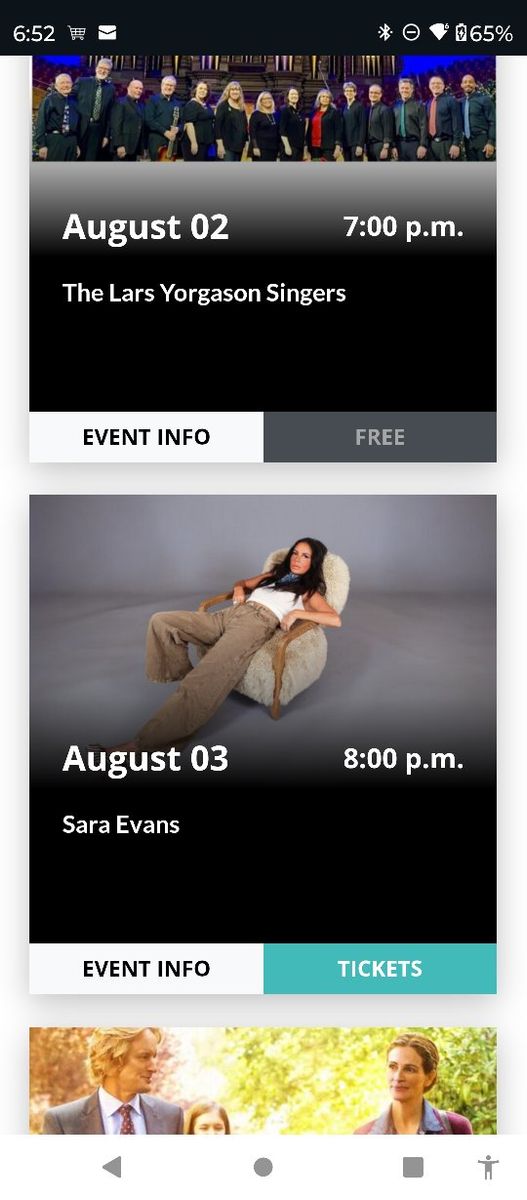
Task: View Event Info for Sara Evans
Action: pos(146,968)
